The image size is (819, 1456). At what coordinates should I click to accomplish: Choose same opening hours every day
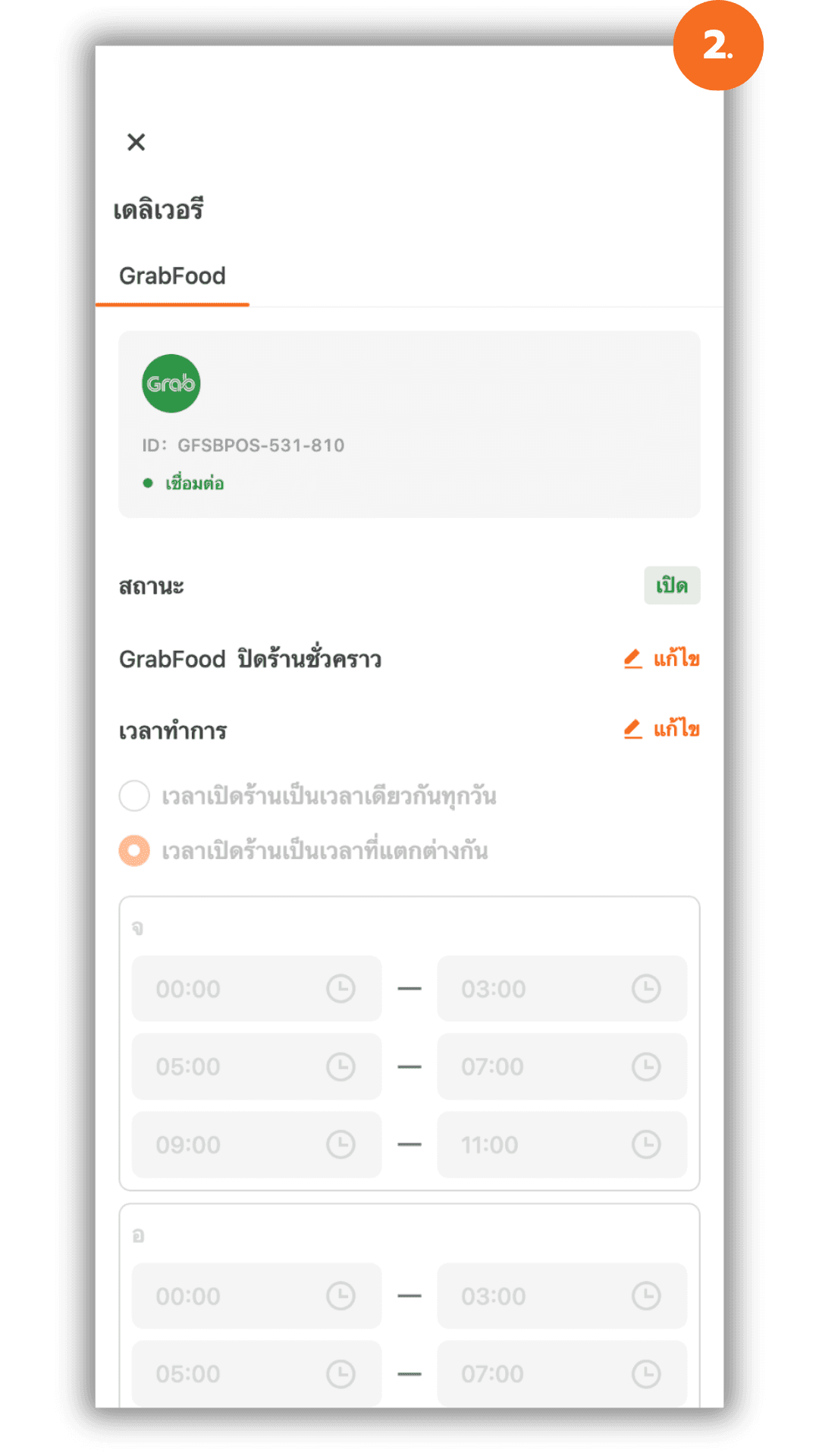pyautogui.click(x=135, y=795)
